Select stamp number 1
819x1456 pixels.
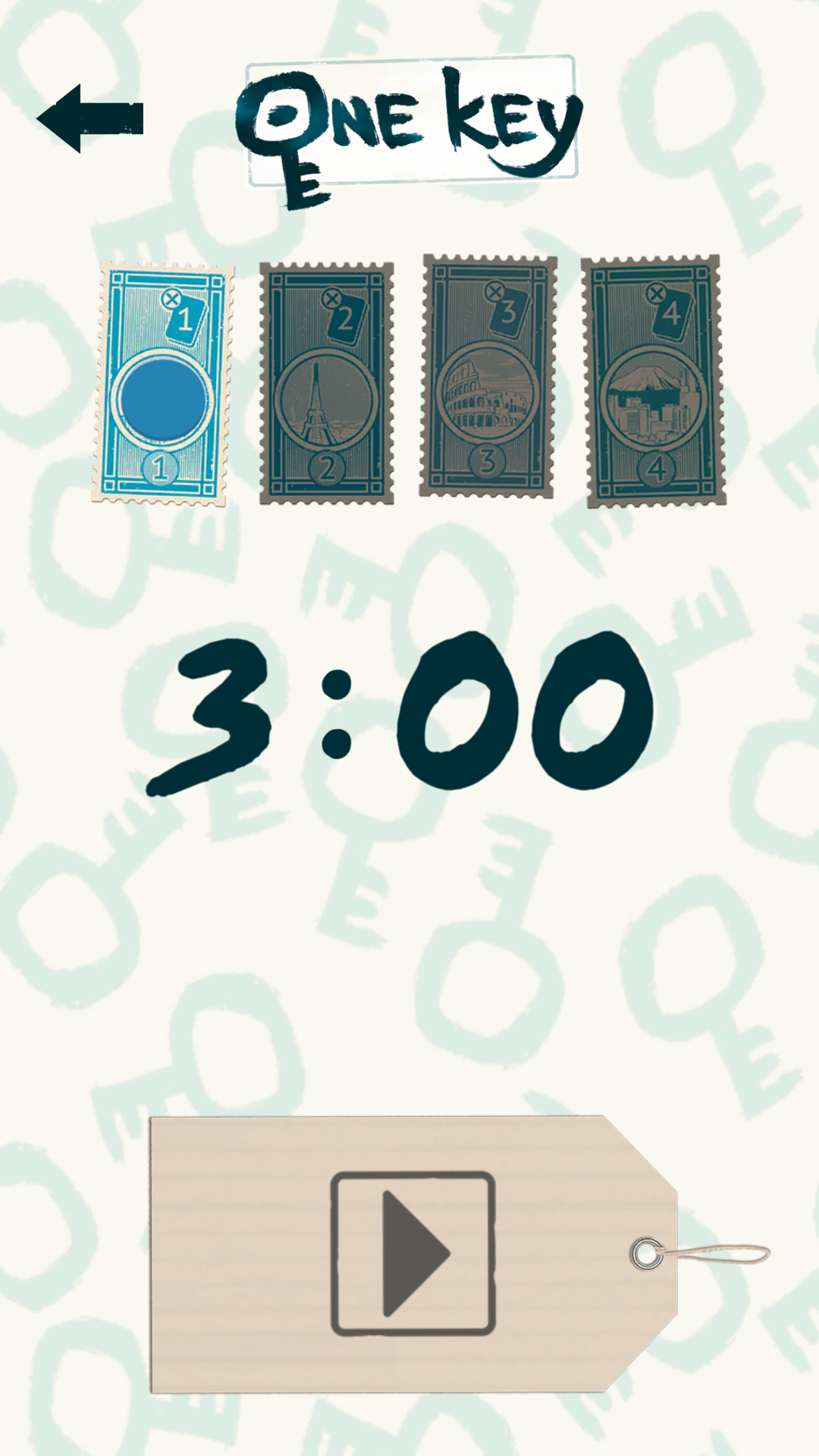[162, 384]
